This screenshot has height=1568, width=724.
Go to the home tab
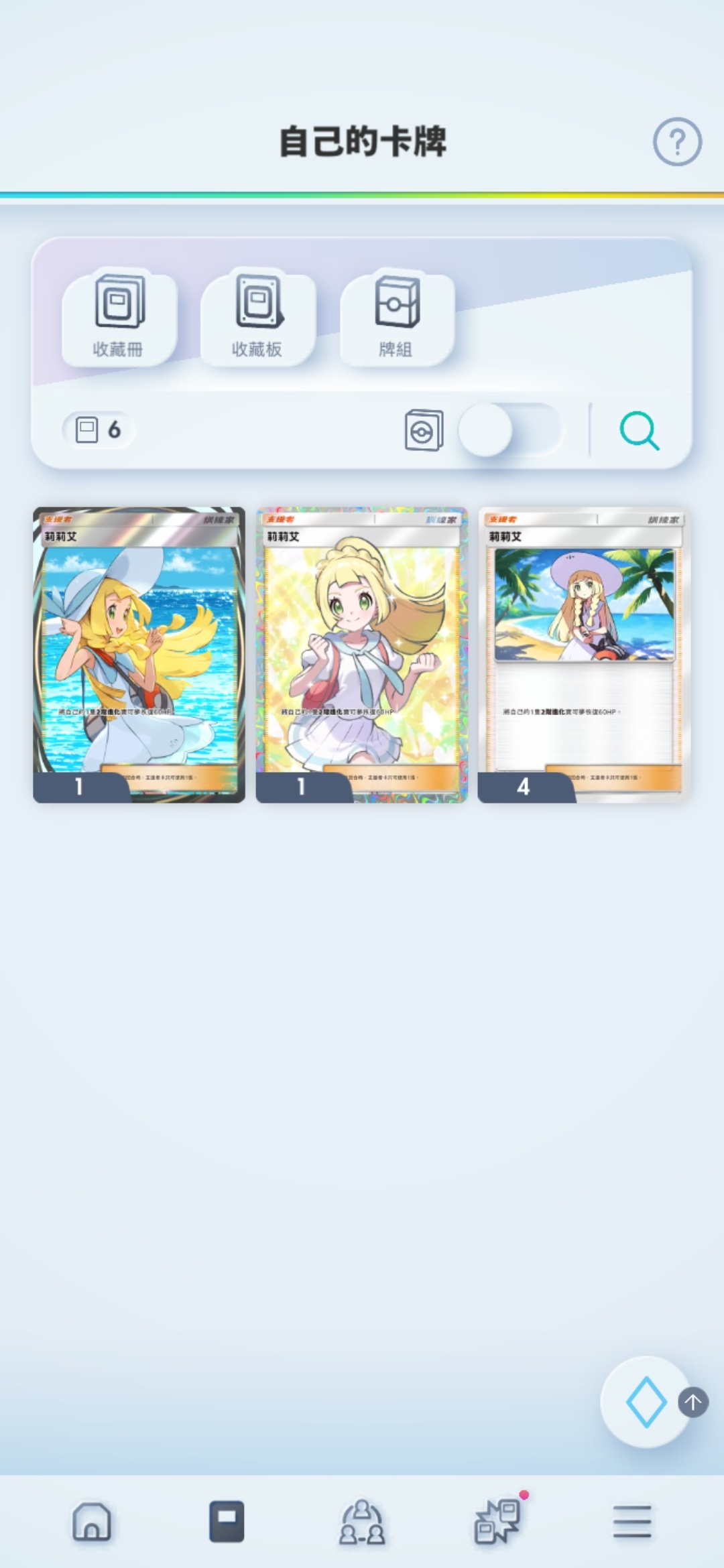(92, 1522)
